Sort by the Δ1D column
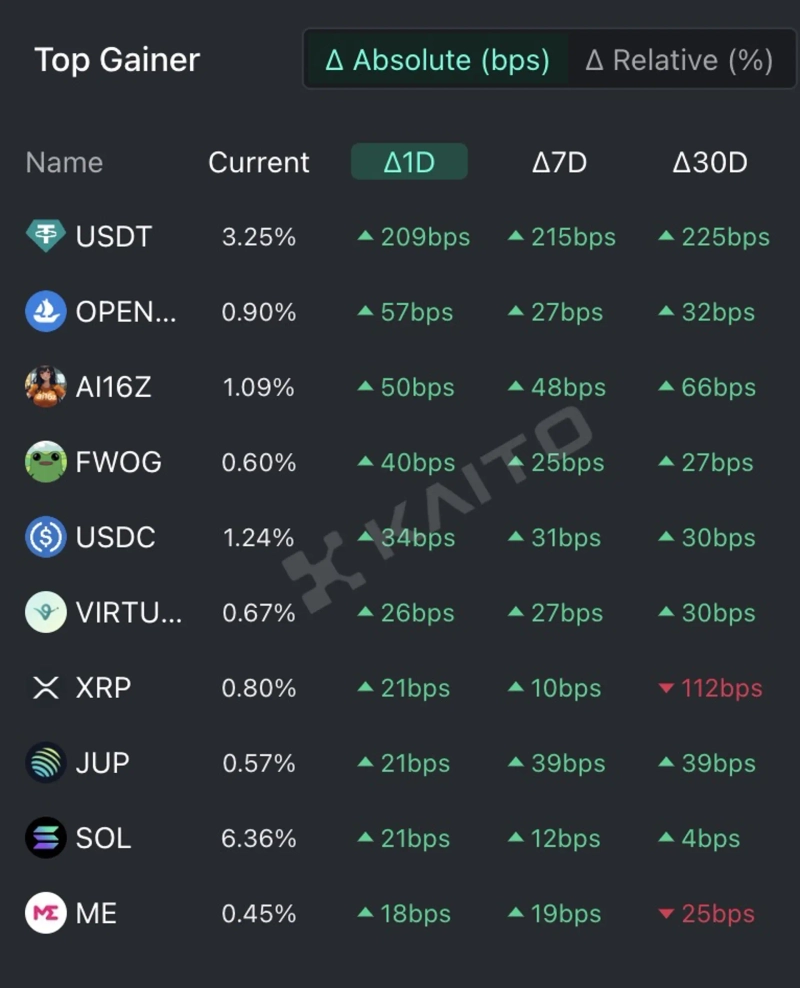This screenshot has height=988, width=800. [409, 162]
